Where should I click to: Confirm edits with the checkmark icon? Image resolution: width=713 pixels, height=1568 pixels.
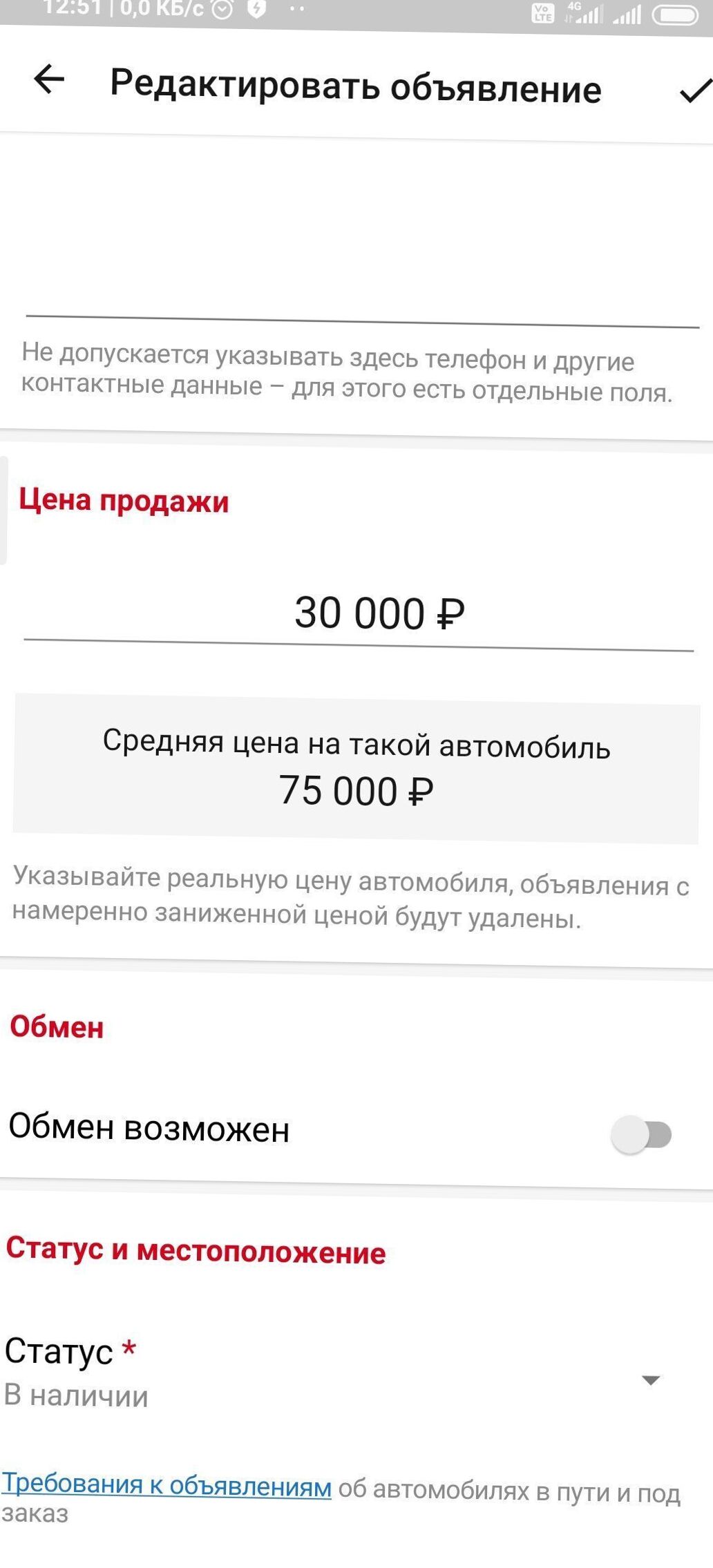point(695,91)
